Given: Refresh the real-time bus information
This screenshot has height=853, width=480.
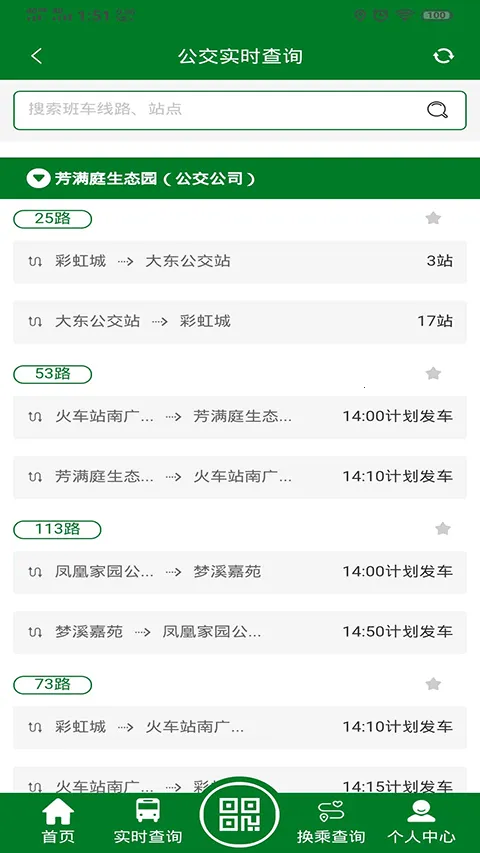Looking at the screenshot, I should coord(443,56).
